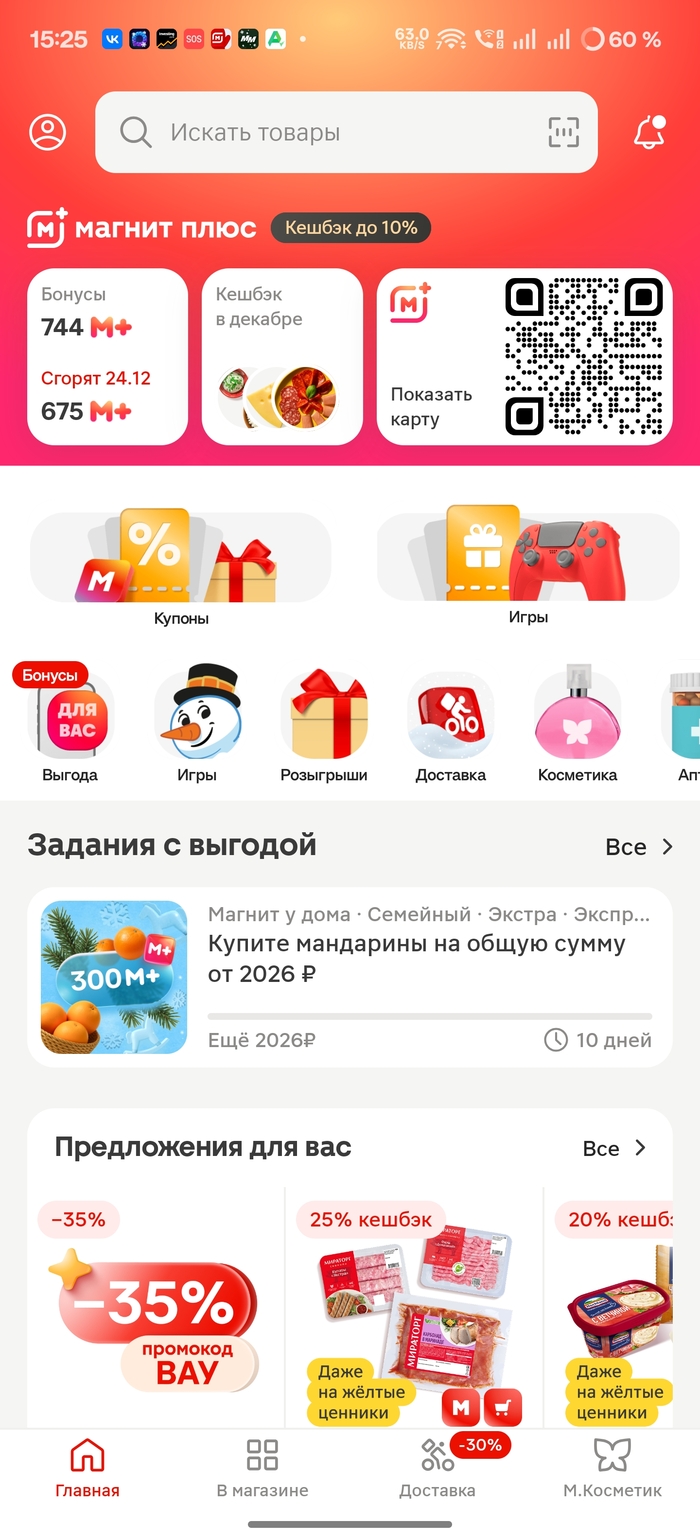View all Предложения для вас
This screenshot has width=700, height=1540.
coord(615,1148)
